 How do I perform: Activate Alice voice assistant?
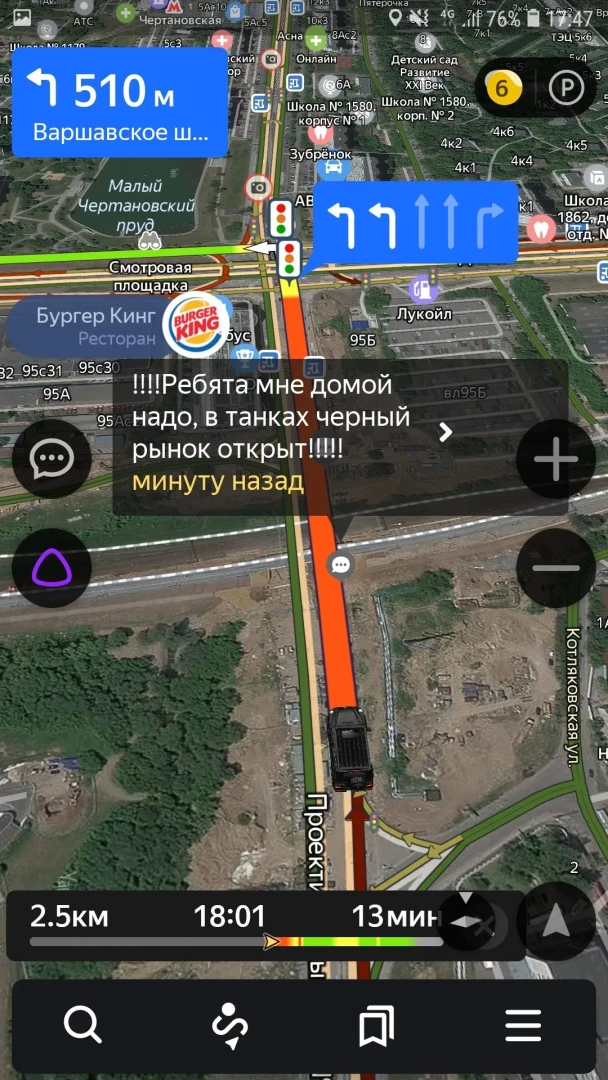[x=51, y=568]
